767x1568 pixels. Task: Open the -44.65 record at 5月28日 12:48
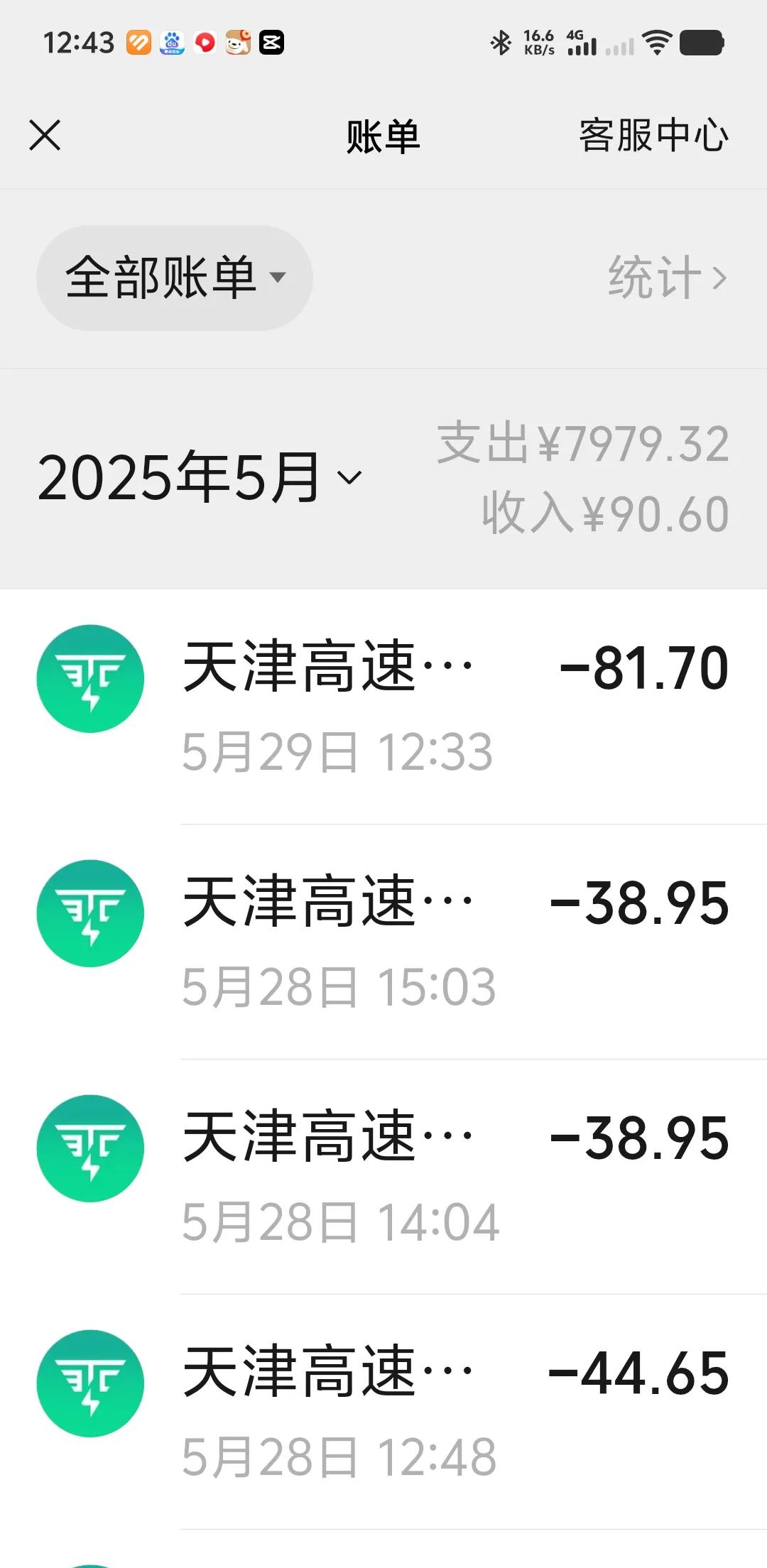point(383,1412)
